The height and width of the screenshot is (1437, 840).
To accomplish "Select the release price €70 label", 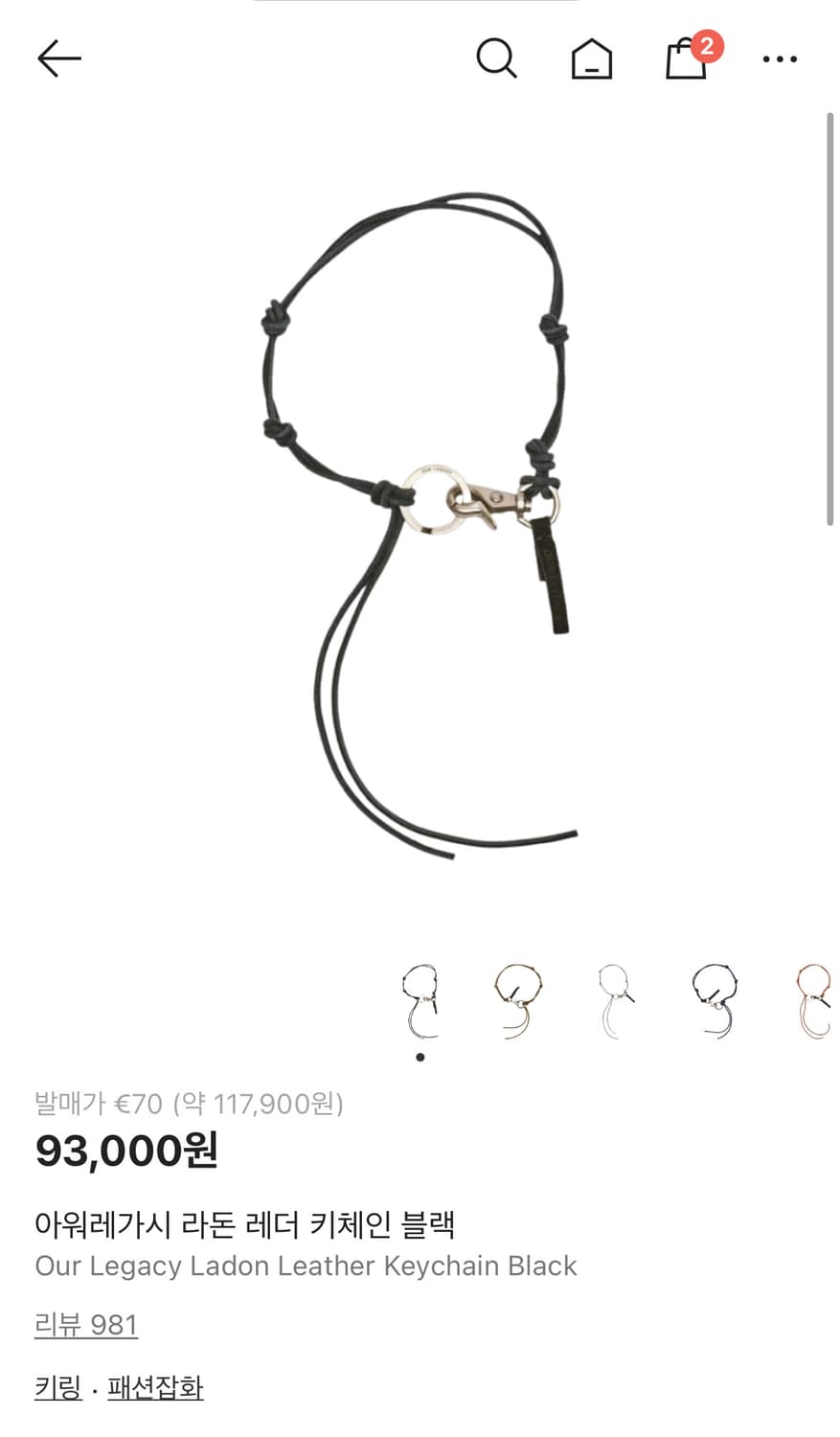I will (x=192, y=1104).
